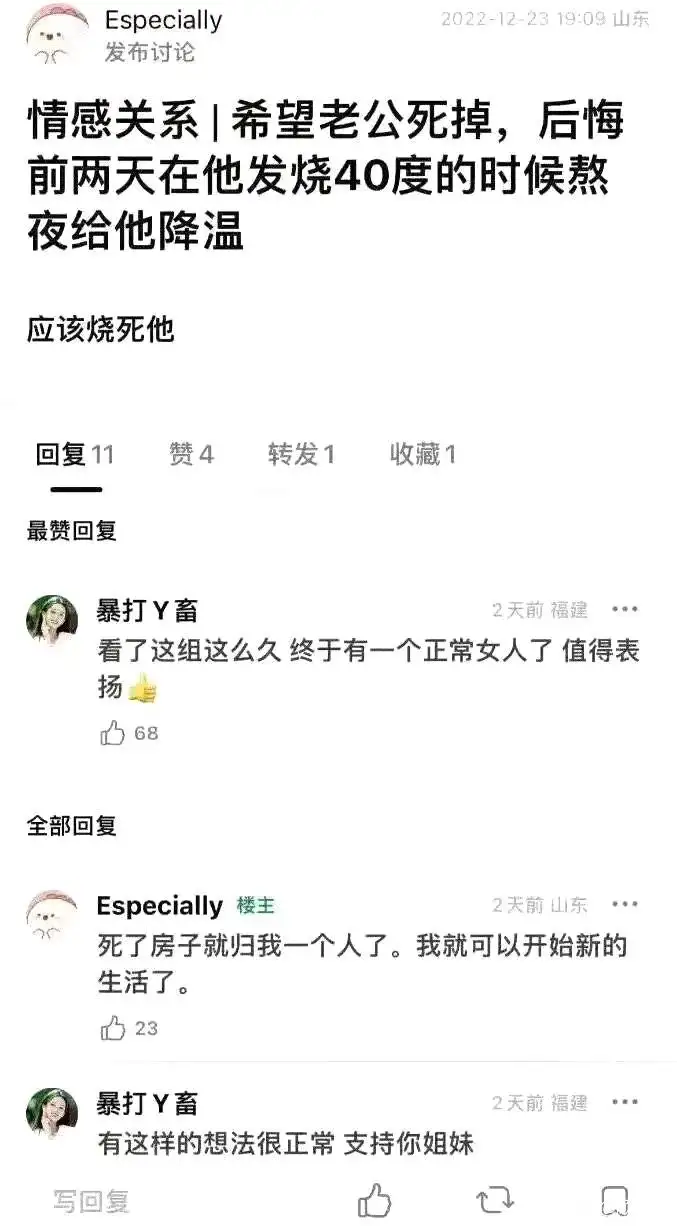Viewport: 677px width, 1226px height.
Task: Switch to the 赞 4 tab
Action: pyautogui.click(x=192, y=455)
